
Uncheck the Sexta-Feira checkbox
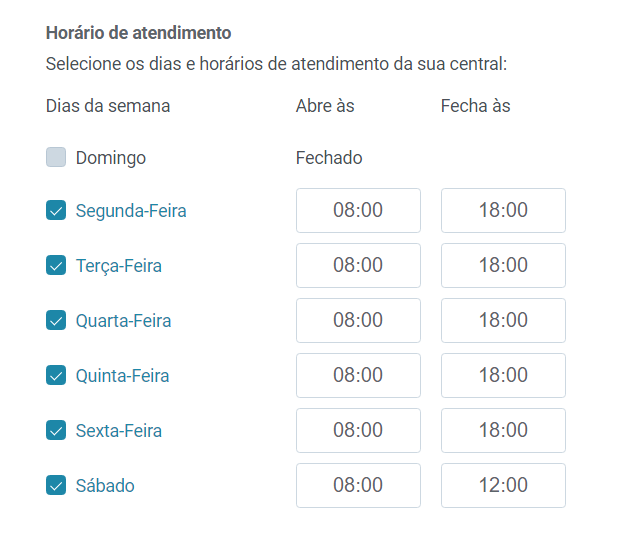[x=56, y=431]
